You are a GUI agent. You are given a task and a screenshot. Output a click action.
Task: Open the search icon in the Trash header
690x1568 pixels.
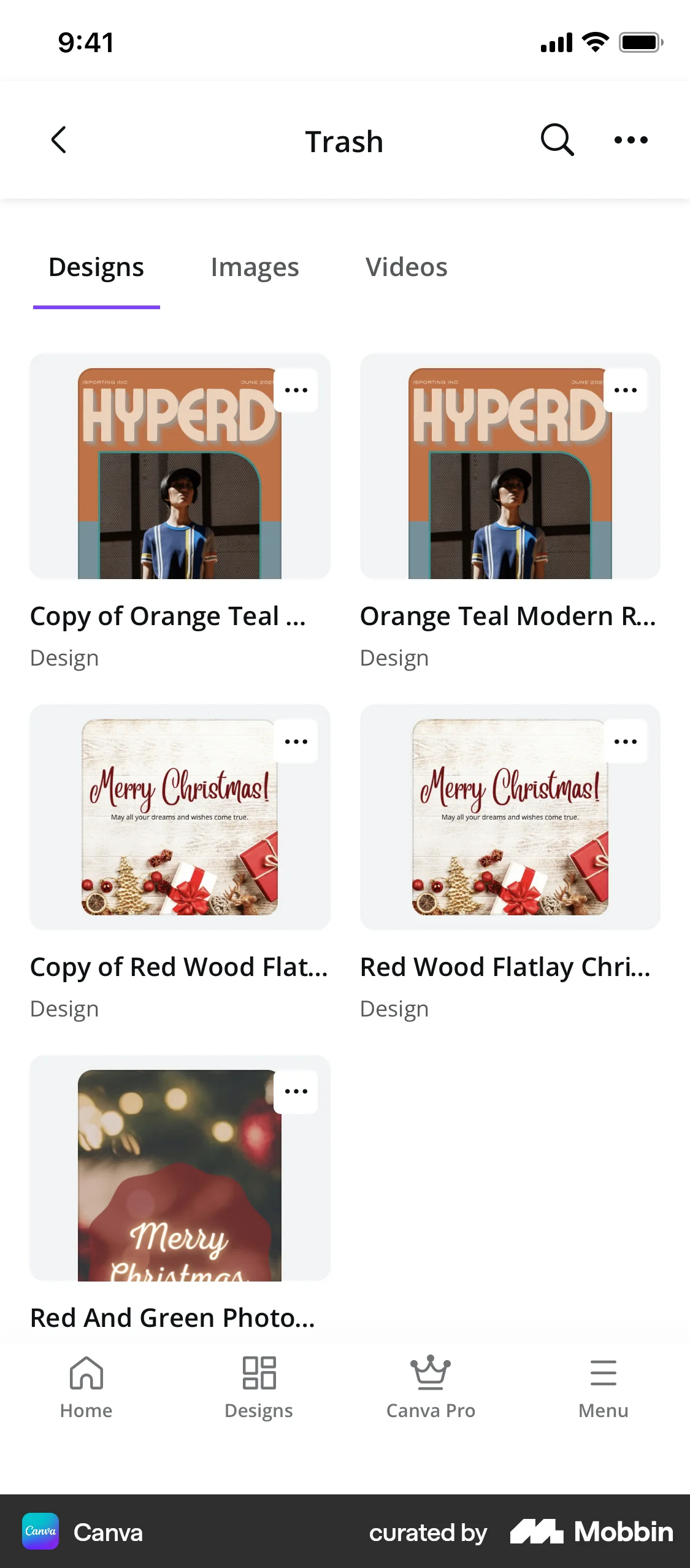click(x=556, y=139)
